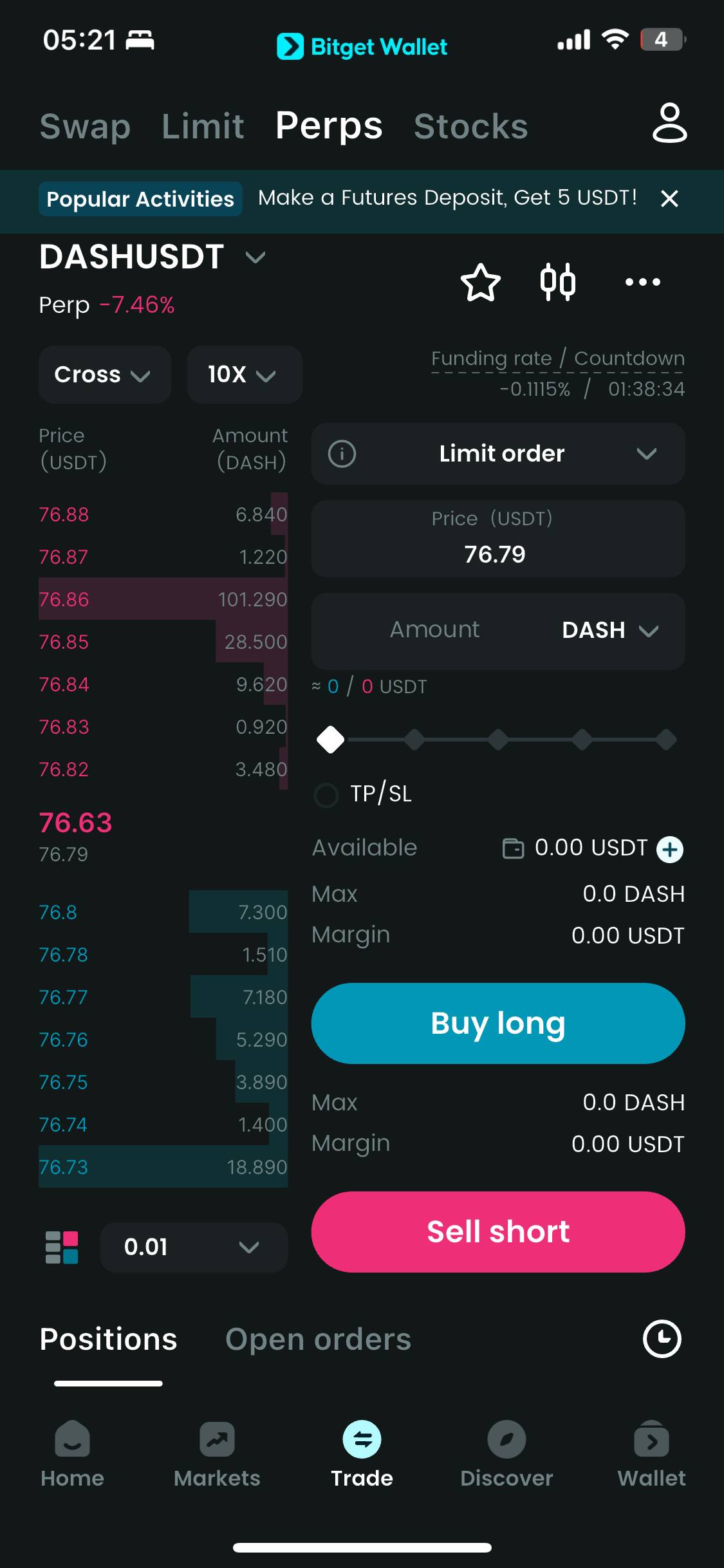The image size is (724, 1568).
Task: Enable the TP/SL option
Action: point(326,795)
